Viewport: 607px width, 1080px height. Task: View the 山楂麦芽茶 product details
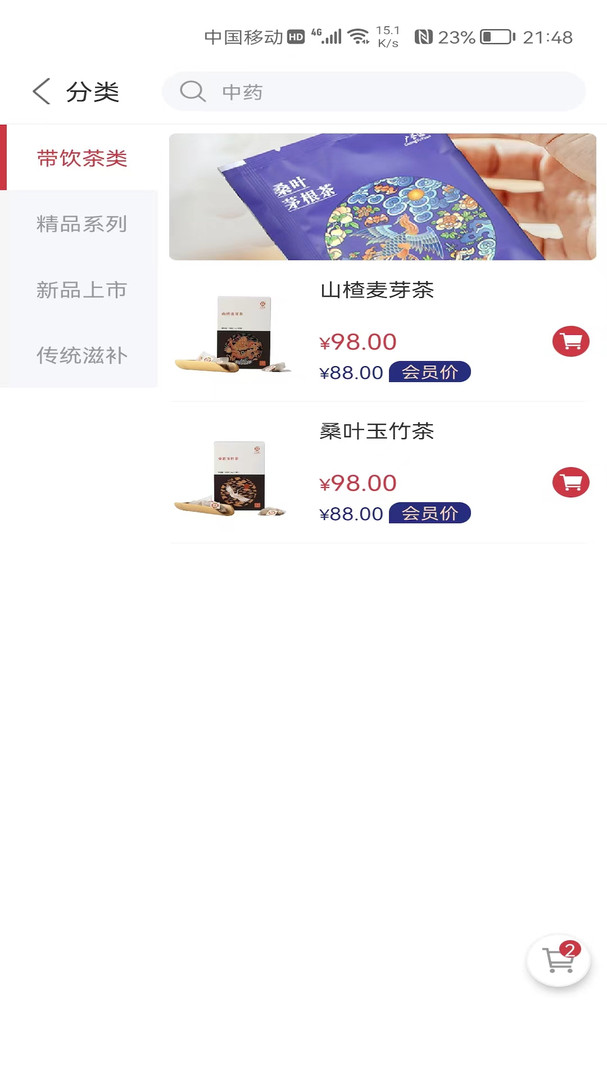(x=376, y=291)
